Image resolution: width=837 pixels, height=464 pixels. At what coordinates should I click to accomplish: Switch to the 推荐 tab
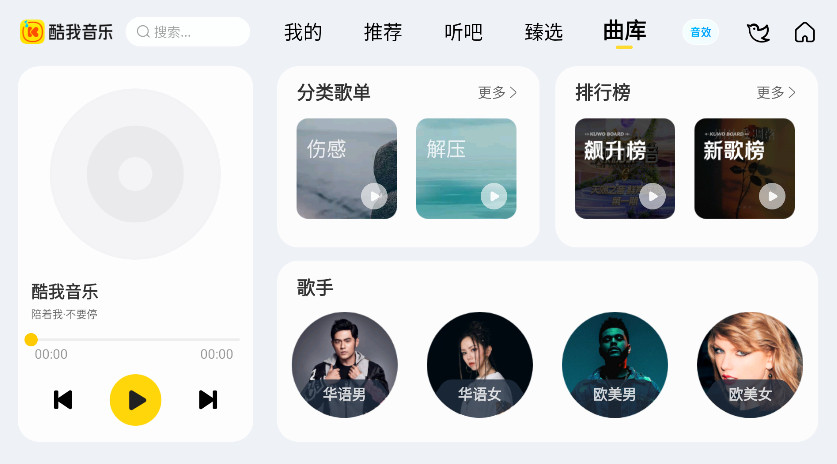point(383,32)
